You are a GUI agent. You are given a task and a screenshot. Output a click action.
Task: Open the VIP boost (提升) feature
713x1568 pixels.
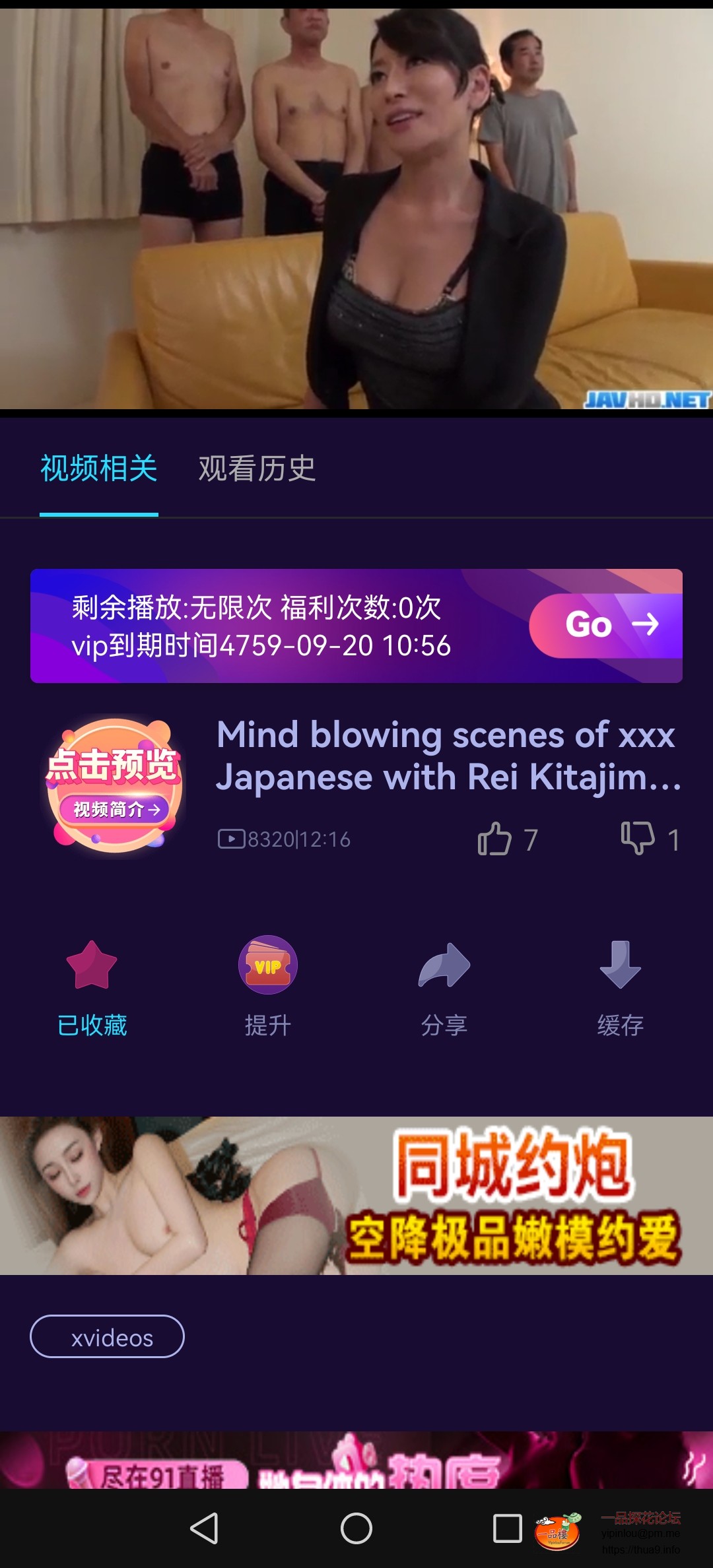pyautogui.click(x=267, y=964)
